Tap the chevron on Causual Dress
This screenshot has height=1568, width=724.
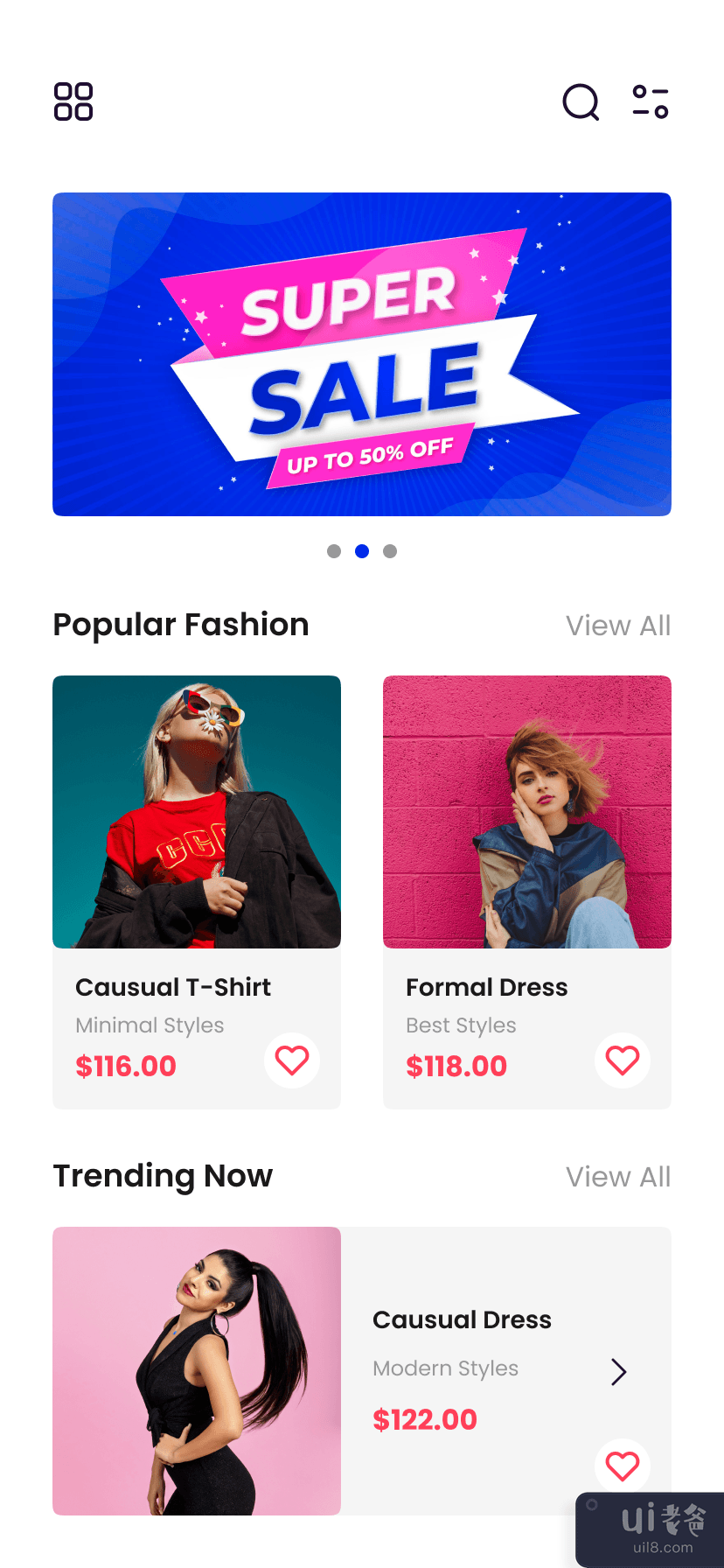(x=619, y=1372)
